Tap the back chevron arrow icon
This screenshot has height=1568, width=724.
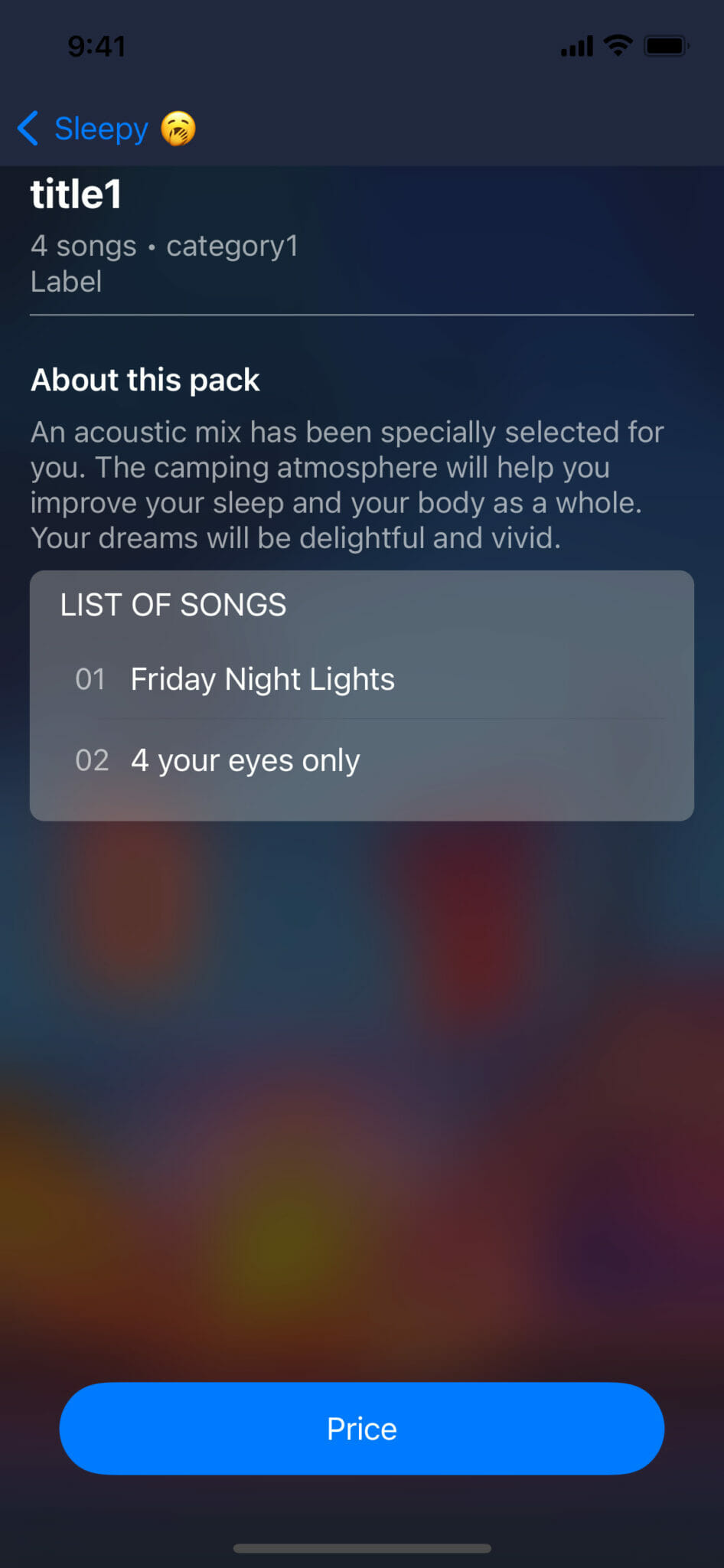click(x=28, y=129)
